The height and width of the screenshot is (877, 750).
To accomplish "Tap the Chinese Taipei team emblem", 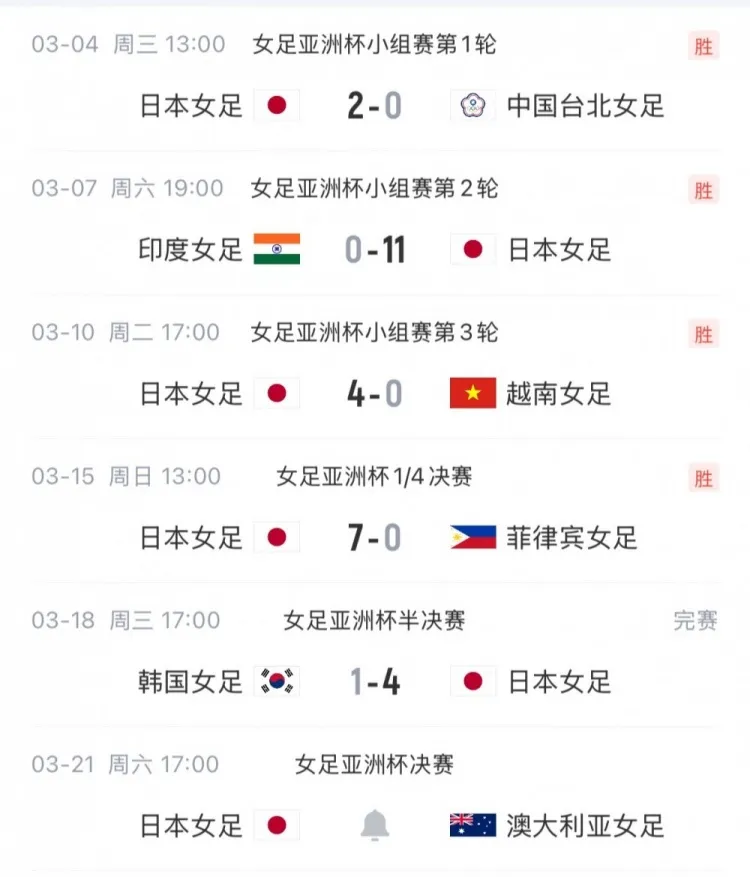I will pyautogui.click(x=470, y=105).
